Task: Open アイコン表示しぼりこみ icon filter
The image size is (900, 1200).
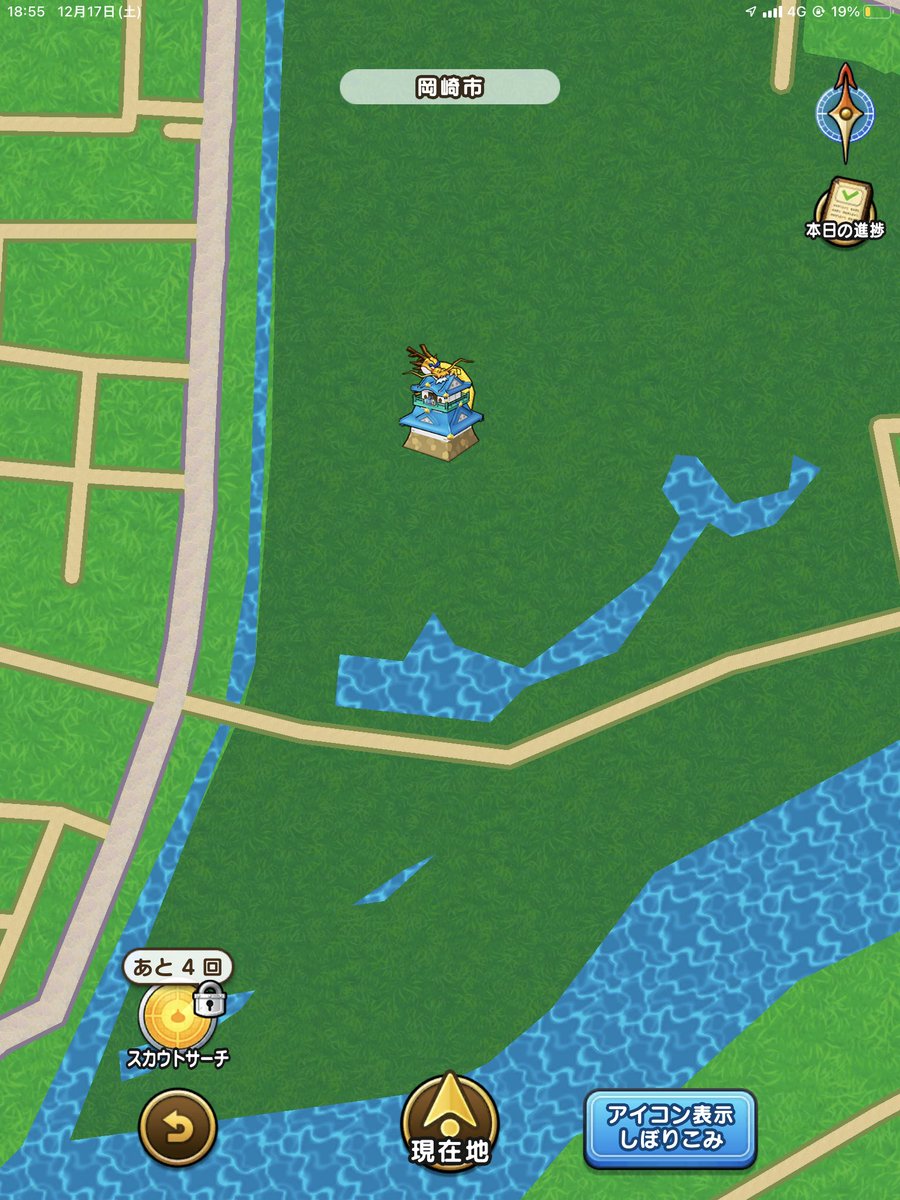Action: coord(670,1127)
